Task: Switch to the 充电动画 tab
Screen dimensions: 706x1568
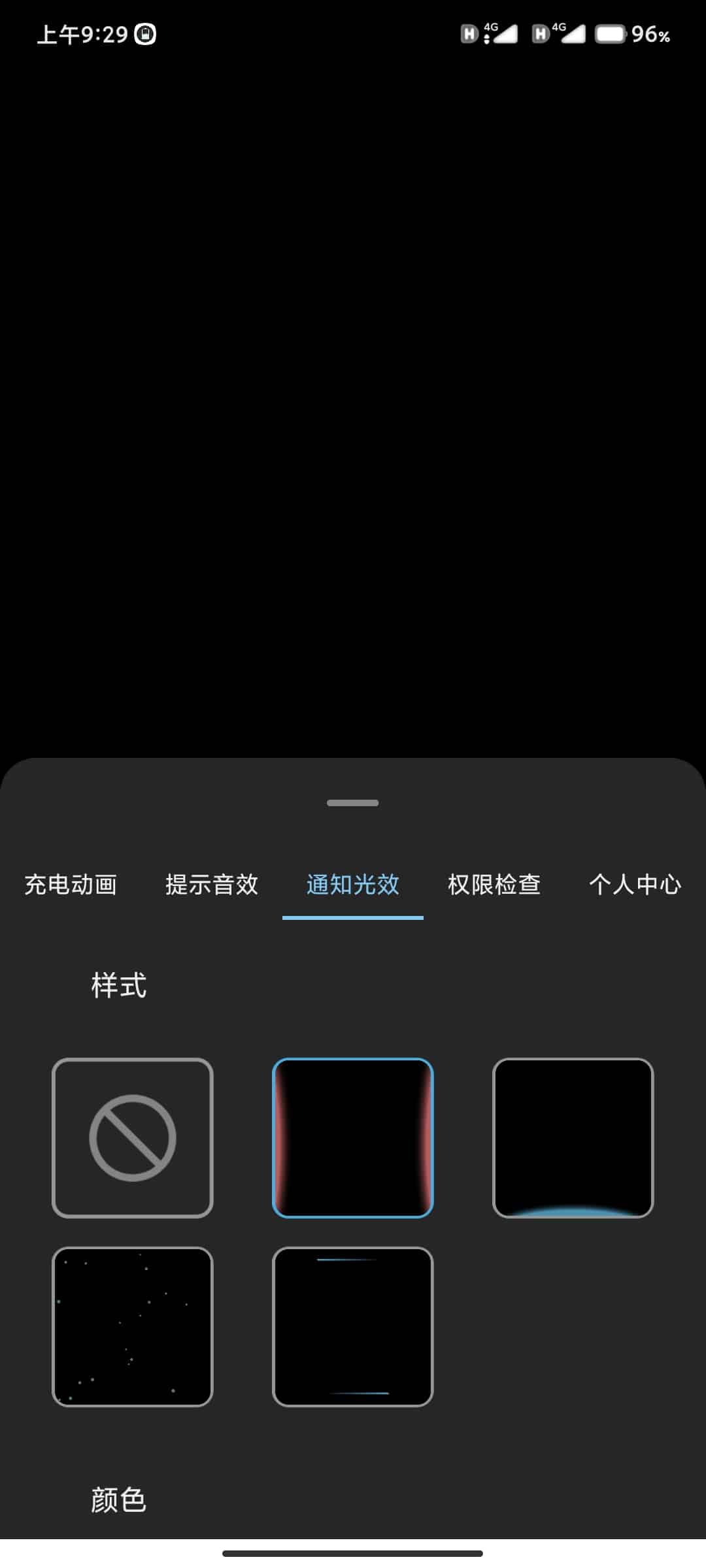Action: [71, 885]
